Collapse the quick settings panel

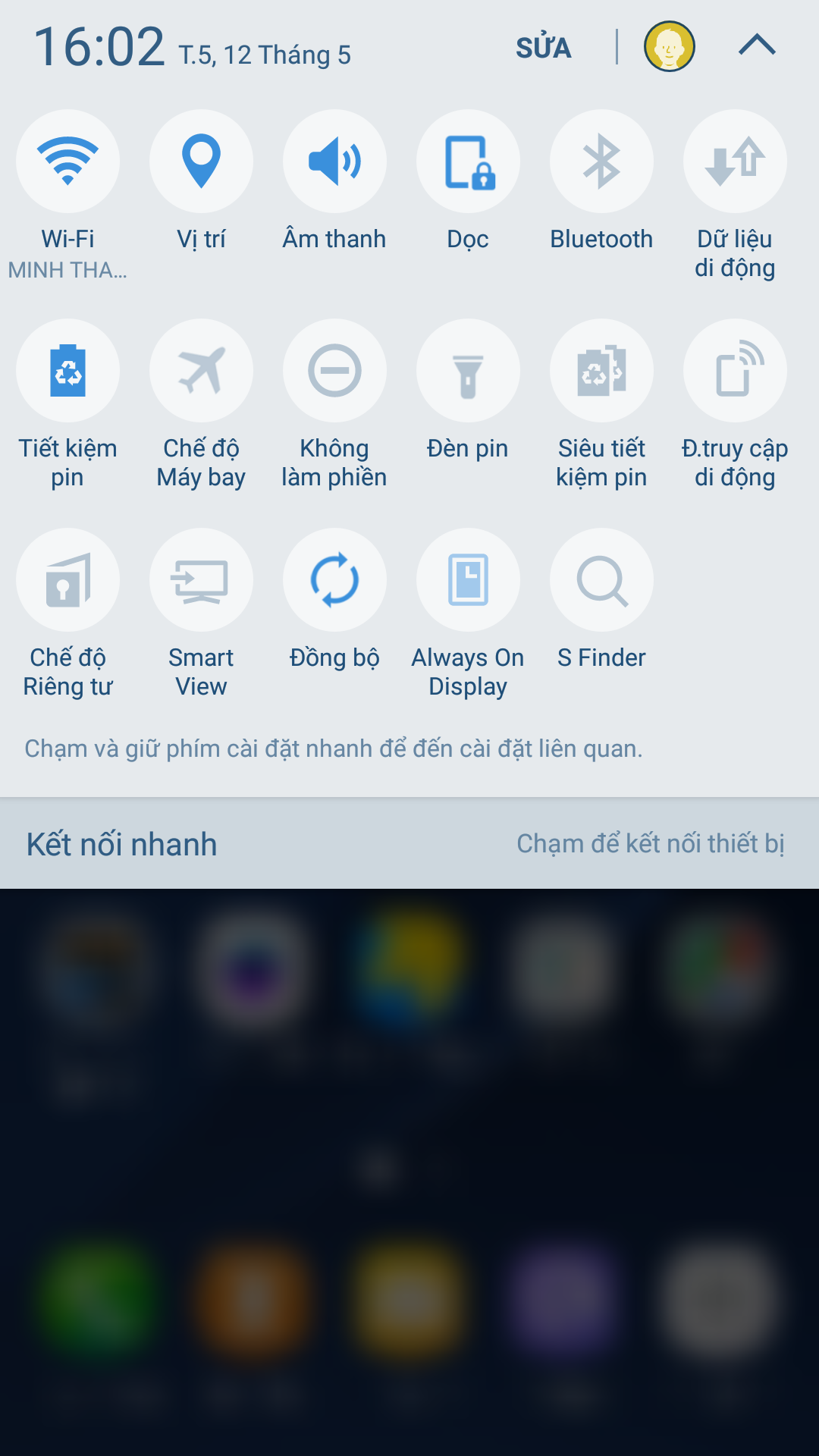[757, 45]
